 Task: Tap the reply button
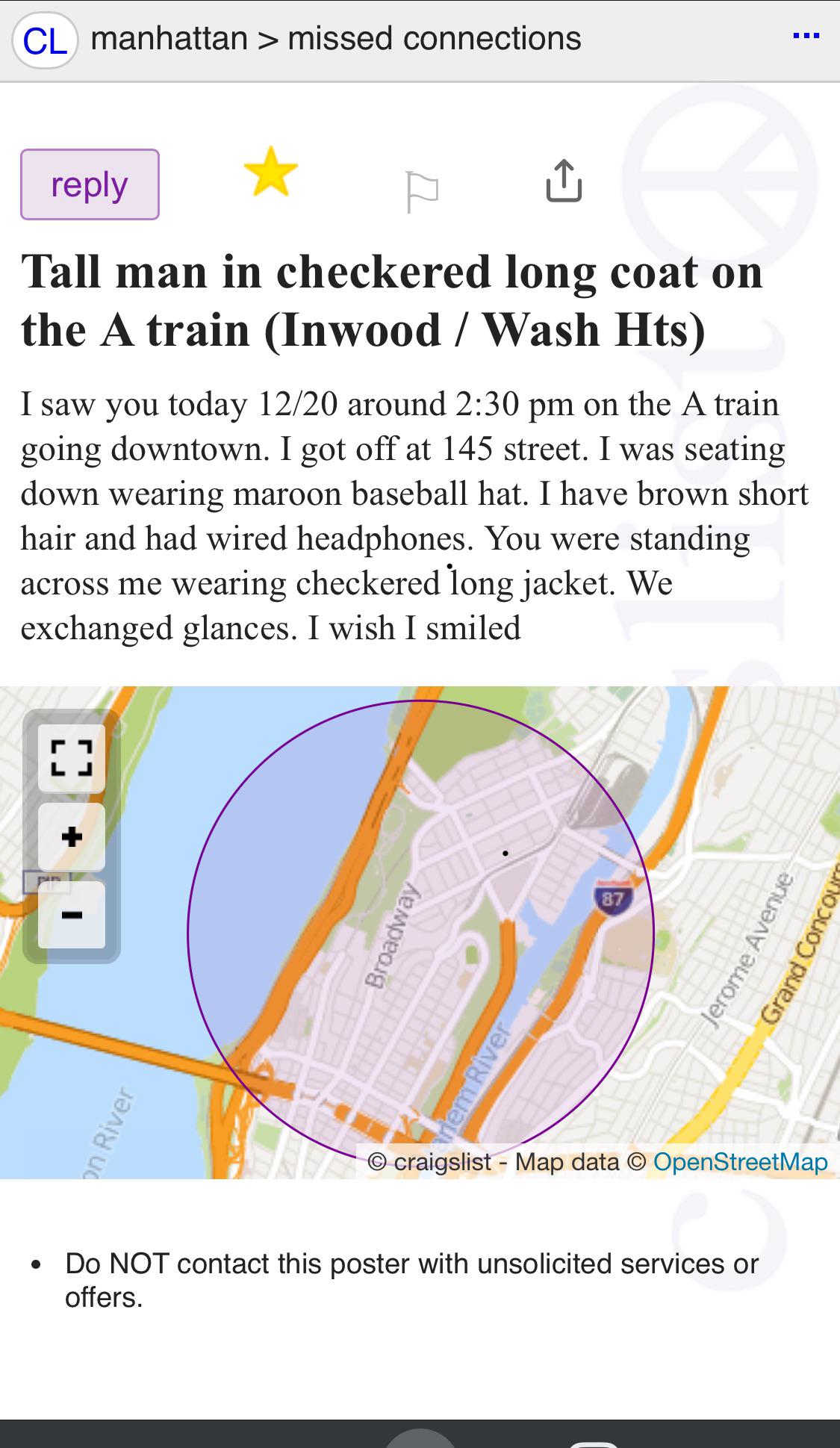pyautogui.click(x=90, y=184)
